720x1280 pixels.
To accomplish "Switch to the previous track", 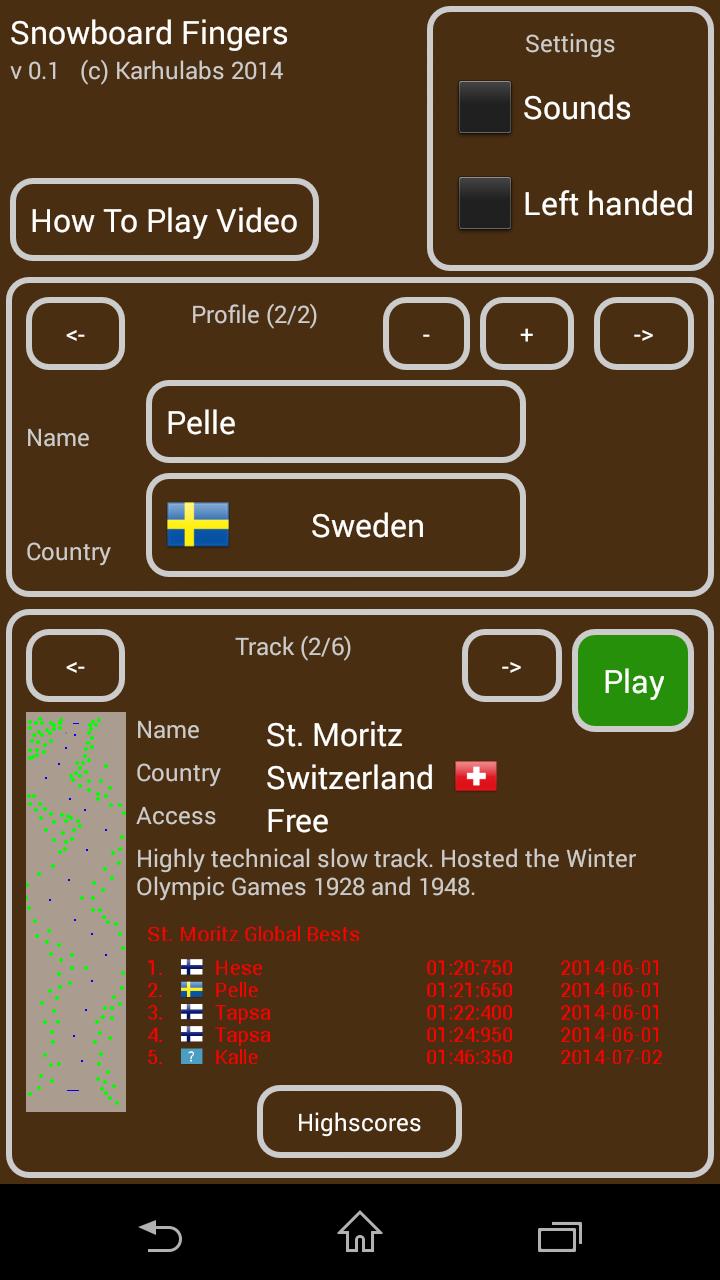I will (x=76, y=666).
